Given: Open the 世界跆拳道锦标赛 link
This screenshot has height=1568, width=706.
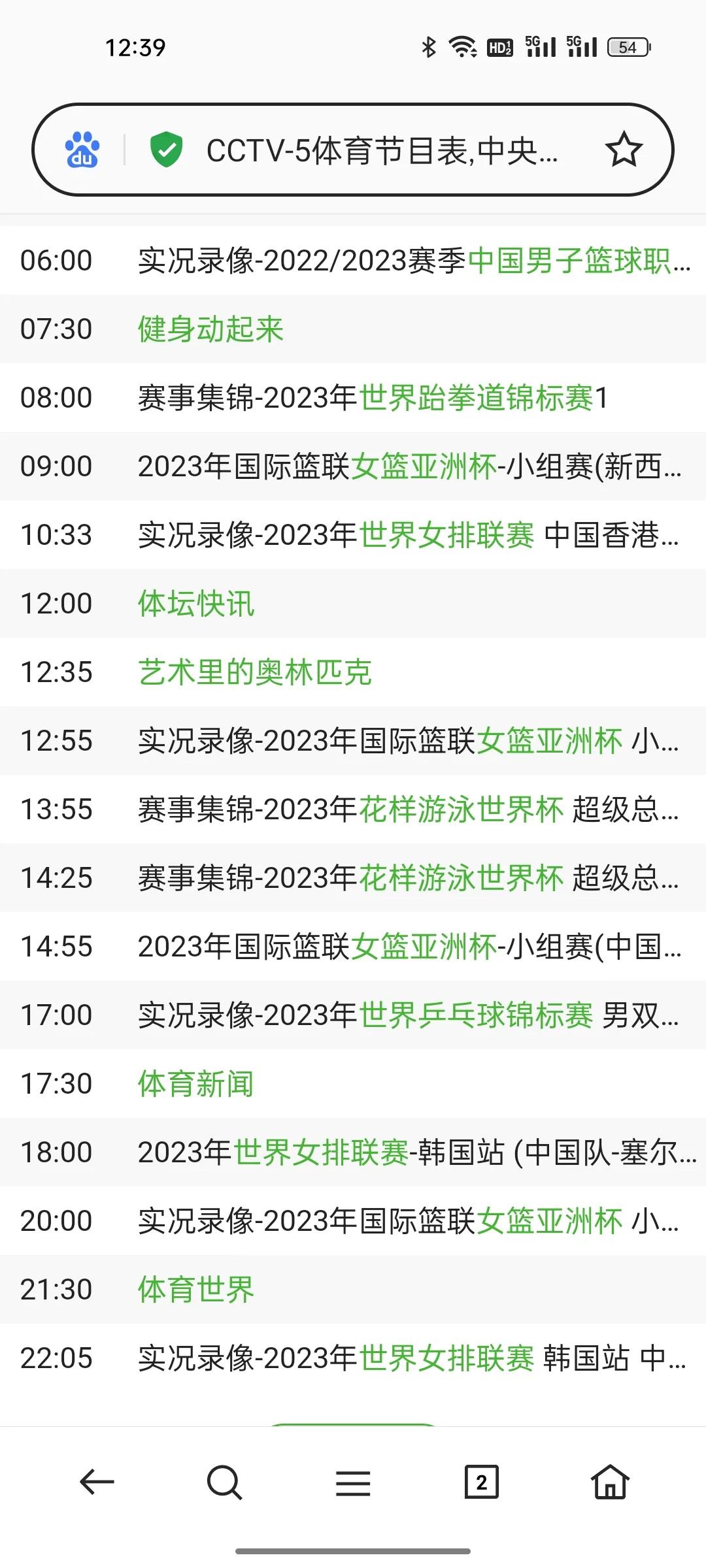Looking at the screenshot, I should pos(476,397).
